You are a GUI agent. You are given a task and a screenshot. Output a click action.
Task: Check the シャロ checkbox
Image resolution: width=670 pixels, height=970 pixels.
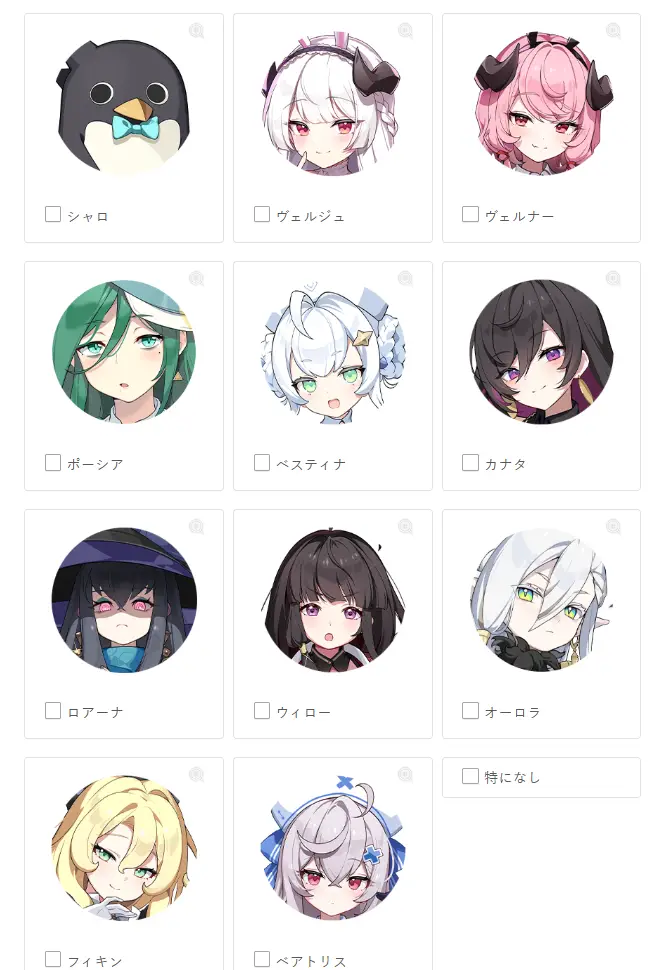53,214
